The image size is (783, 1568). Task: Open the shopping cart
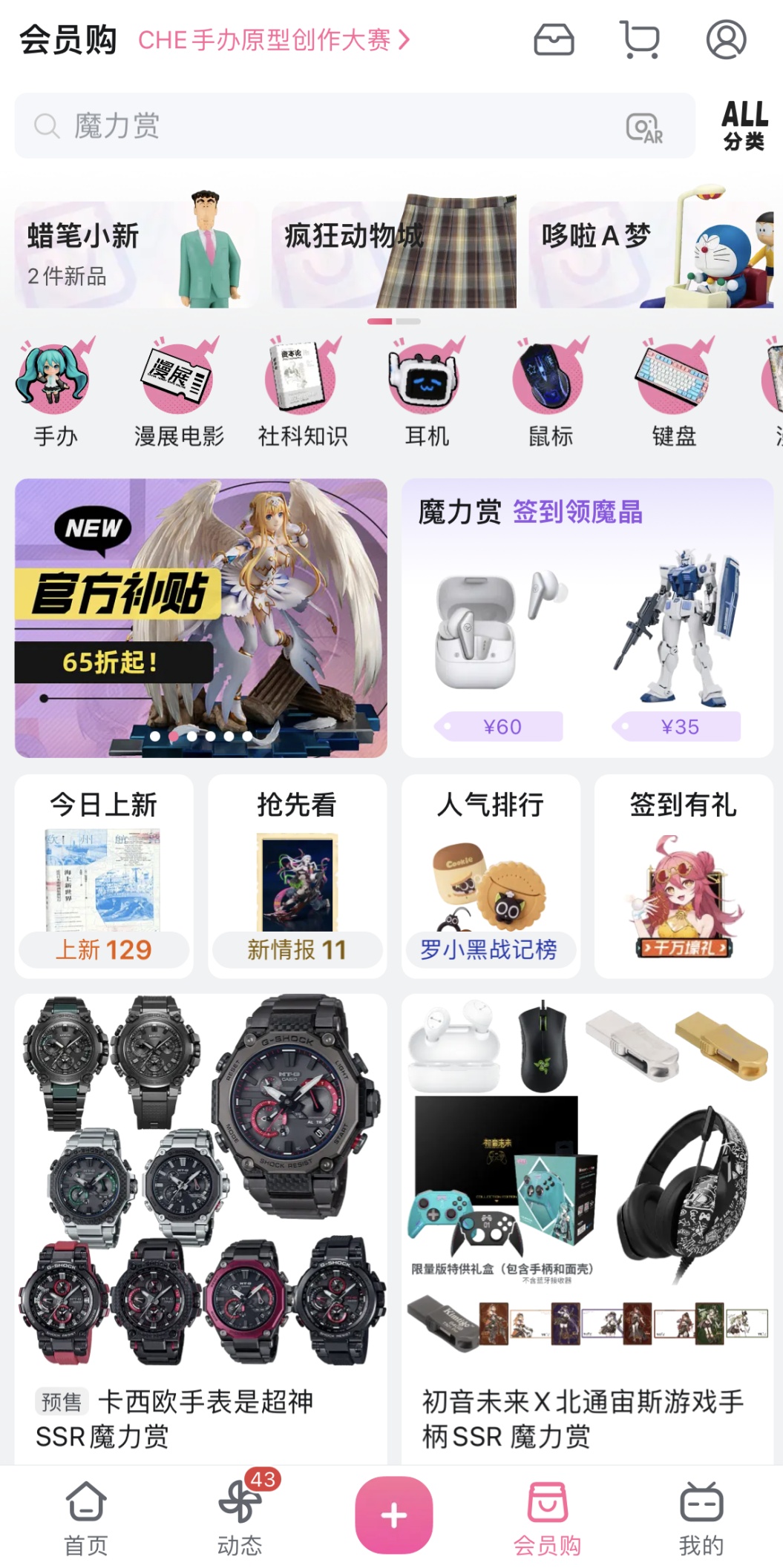pyautogui.click(x=640, y=39)
